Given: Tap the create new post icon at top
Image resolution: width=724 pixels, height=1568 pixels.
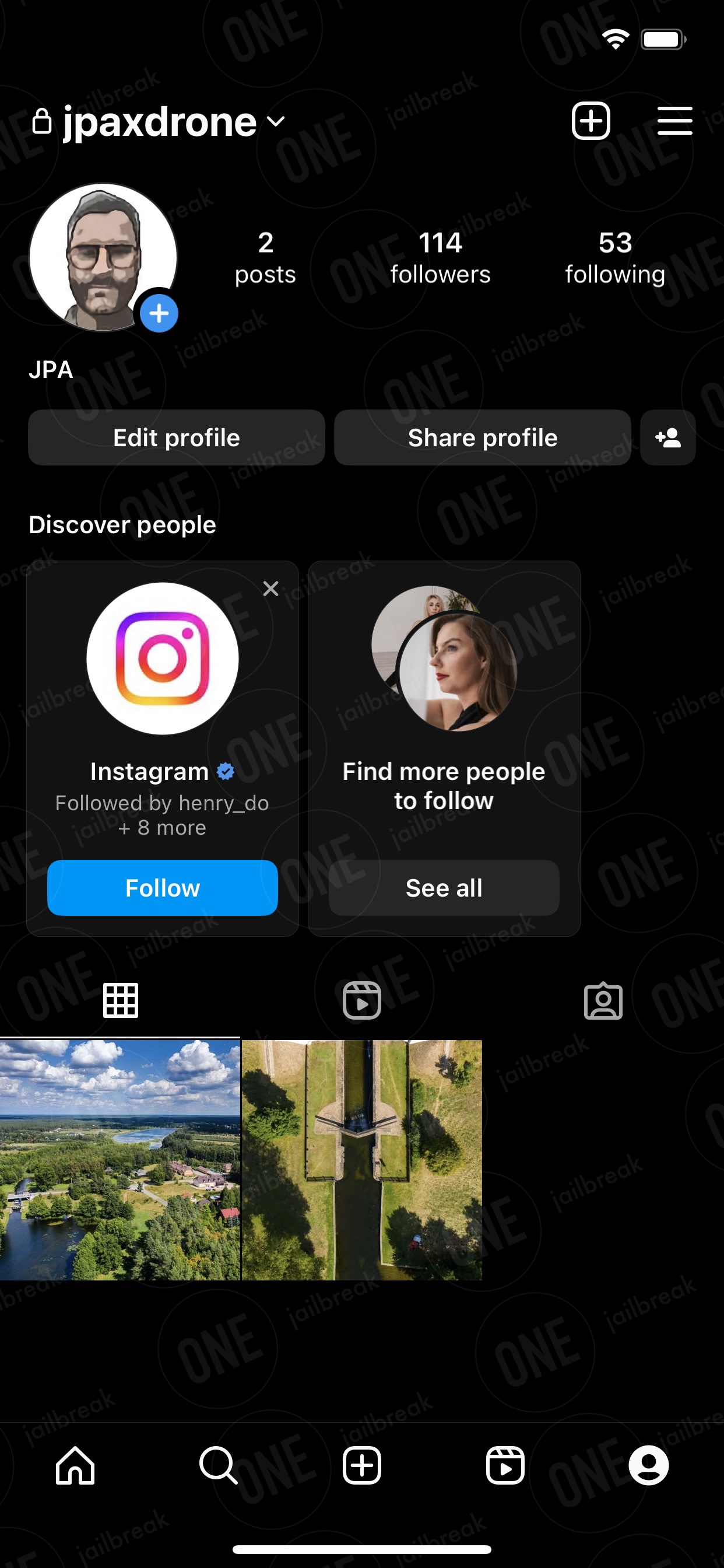Looking at the screenshot, I should click(591, 121).
